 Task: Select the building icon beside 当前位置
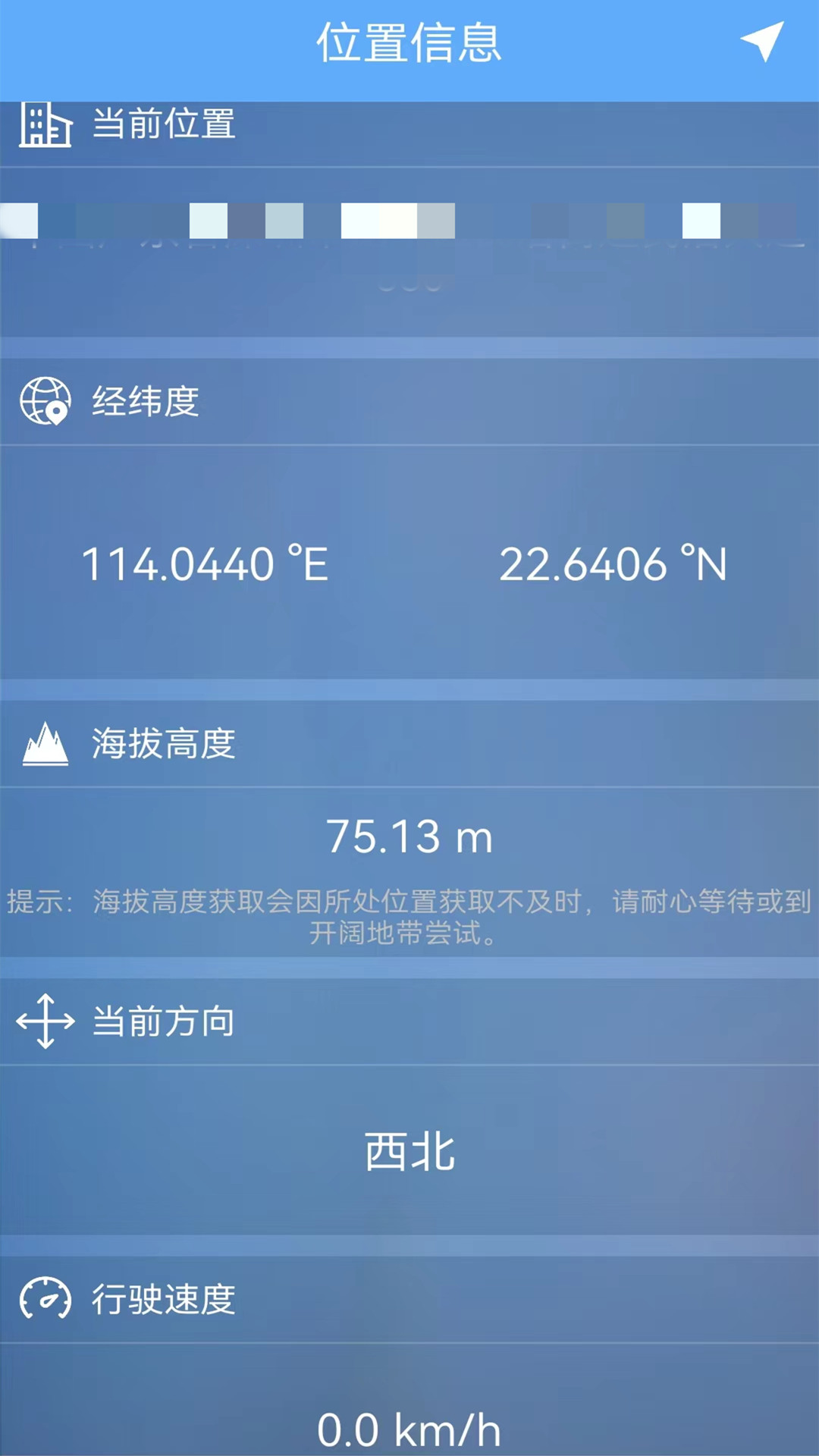point(45,125)
